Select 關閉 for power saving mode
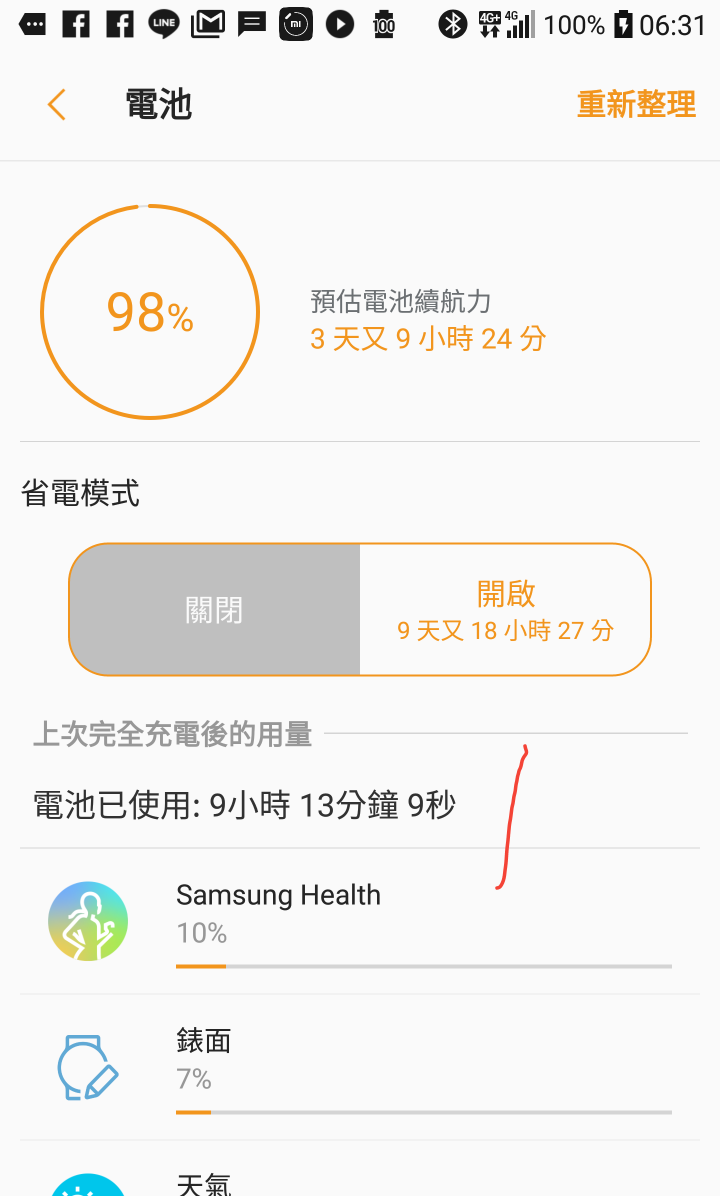The width and height of the screenshot is (720, 1196). coord(214,610)
